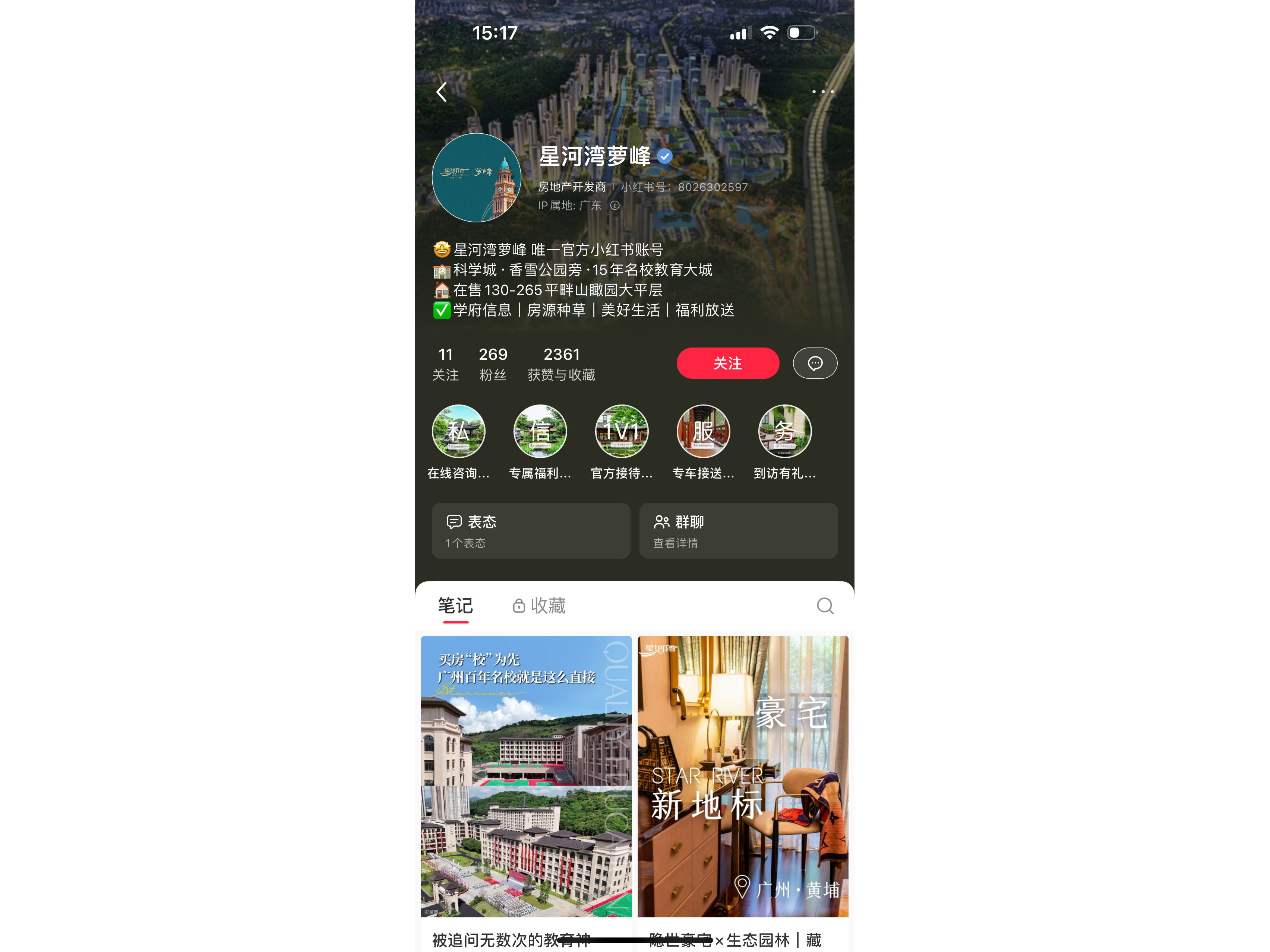
Task: Open the three-dot overflow menu
Action: coord(823,92)
